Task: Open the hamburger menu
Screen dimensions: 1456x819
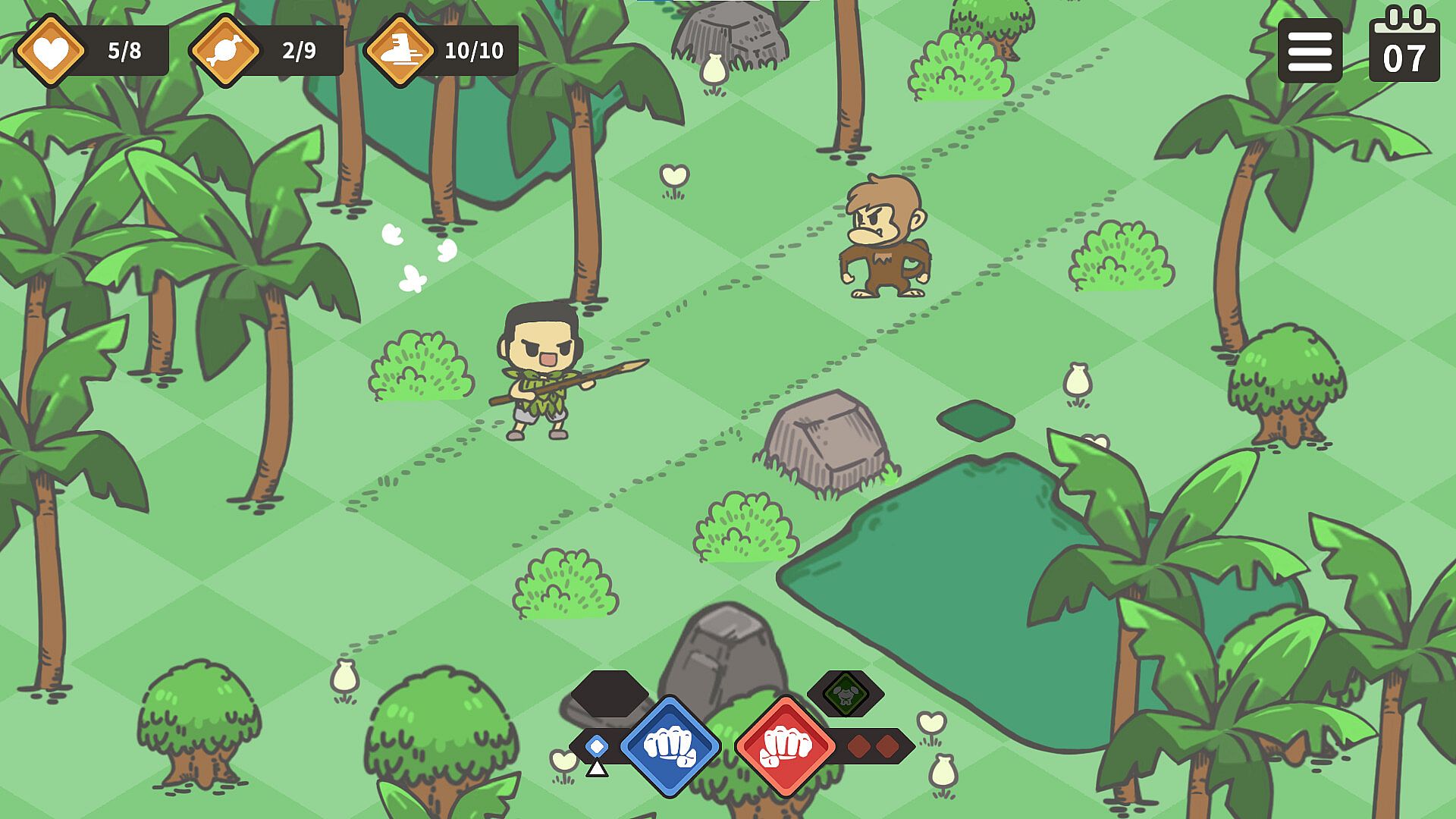Action: [1310, 51]
